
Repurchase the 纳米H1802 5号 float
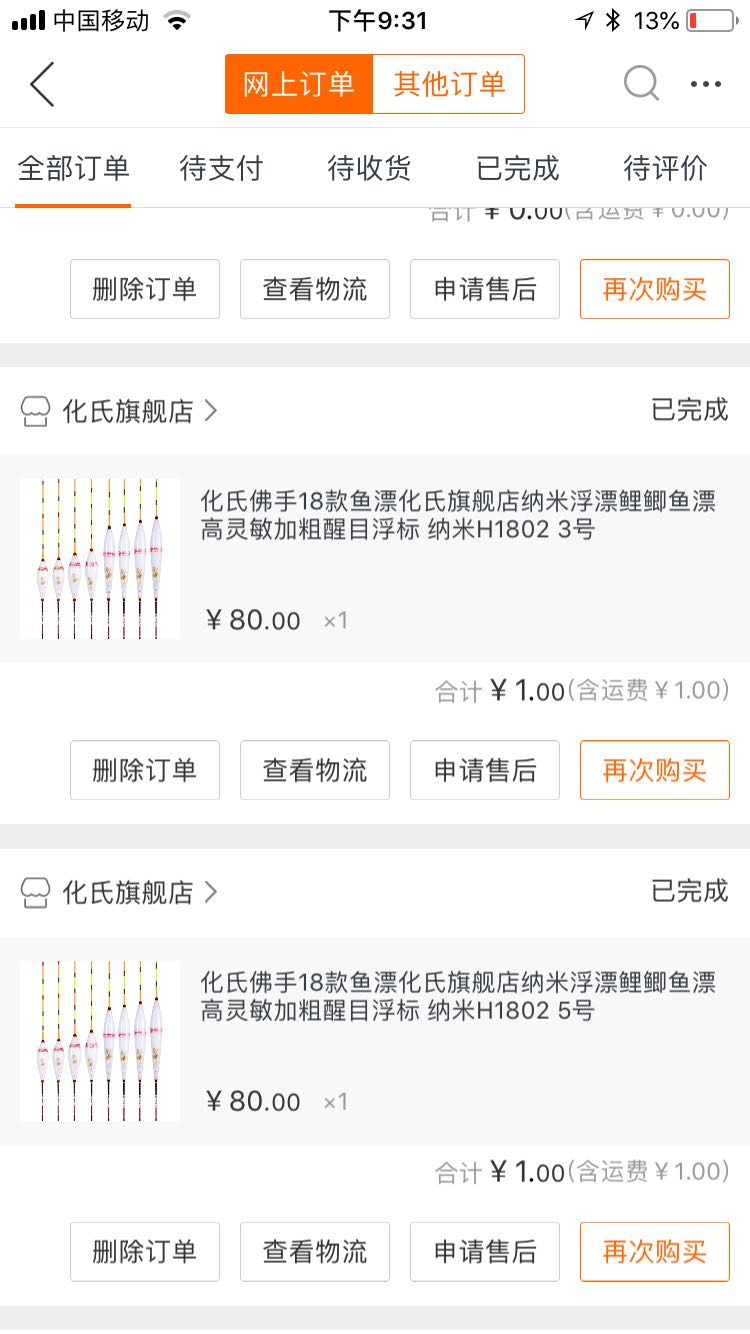[655, 1251]
